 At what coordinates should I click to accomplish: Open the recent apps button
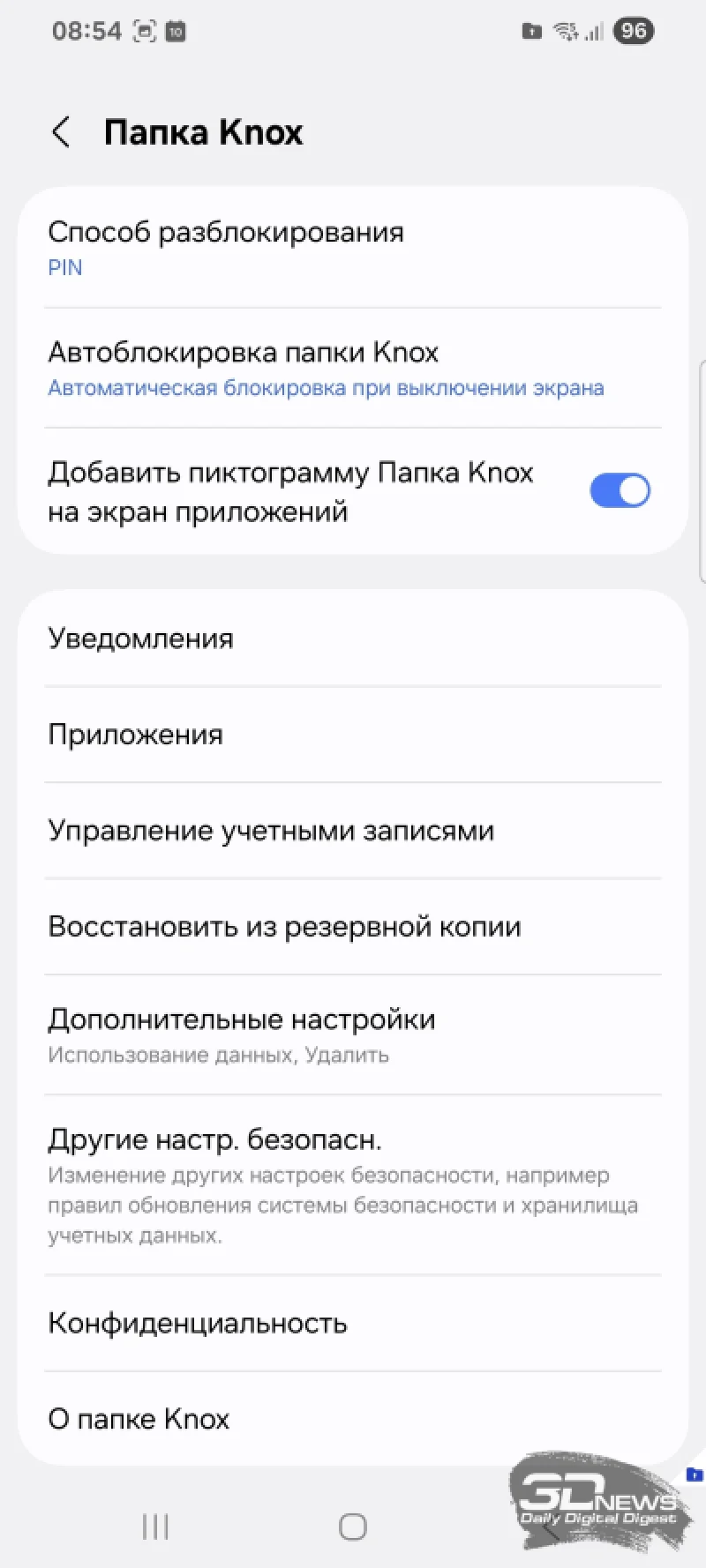(x=155, y=1527)
